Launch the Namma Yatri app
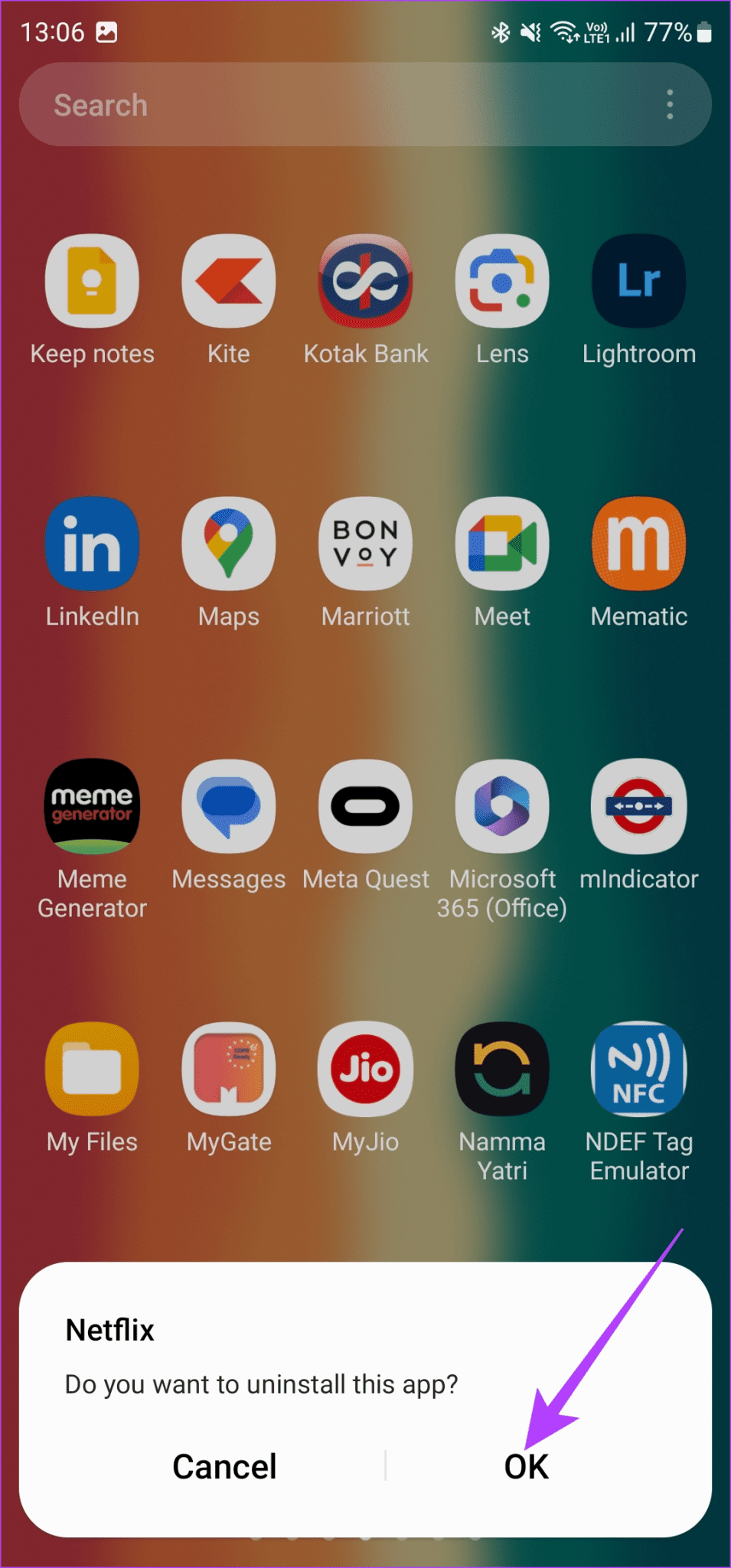Image resolution: width=731 pixels, height=1568 pixels. (502, 1070)
